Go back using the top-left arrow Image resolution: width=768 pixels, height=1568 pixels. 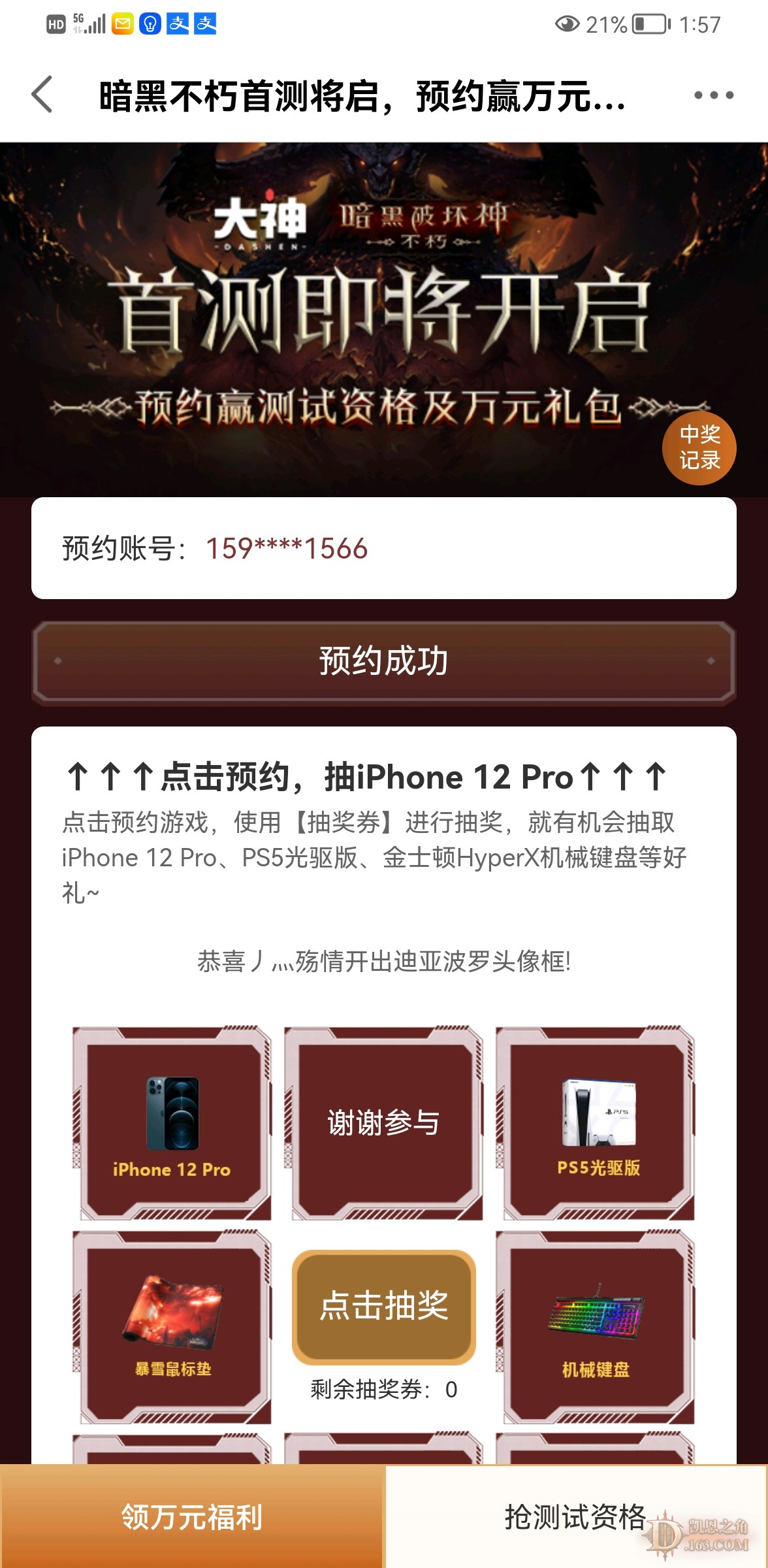pyautogui.click(x=43, y=95)
